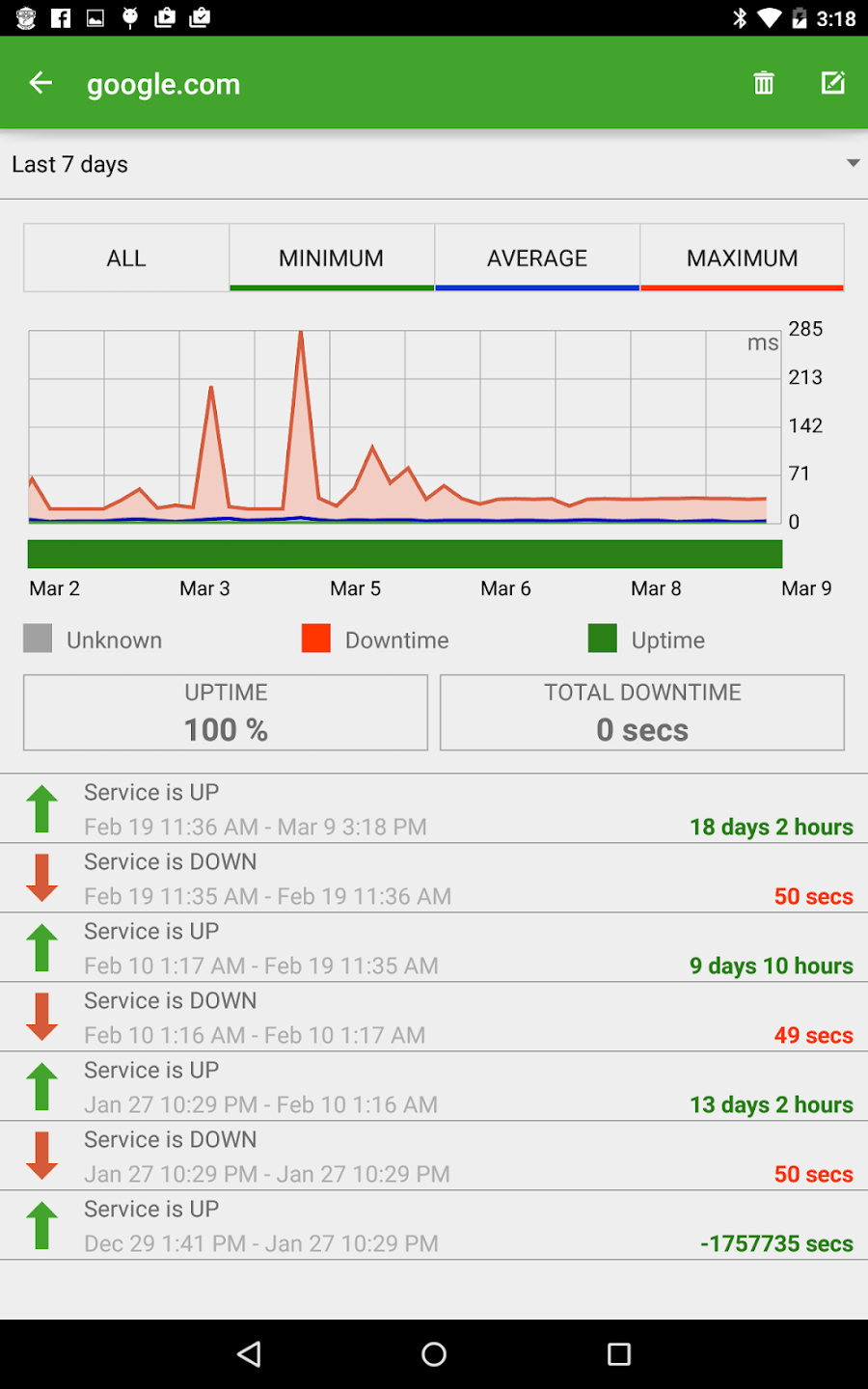Open the Service is UP row lasting 13 days
This screenshot has height=1389, width=868.
[x=434, y=1086]
